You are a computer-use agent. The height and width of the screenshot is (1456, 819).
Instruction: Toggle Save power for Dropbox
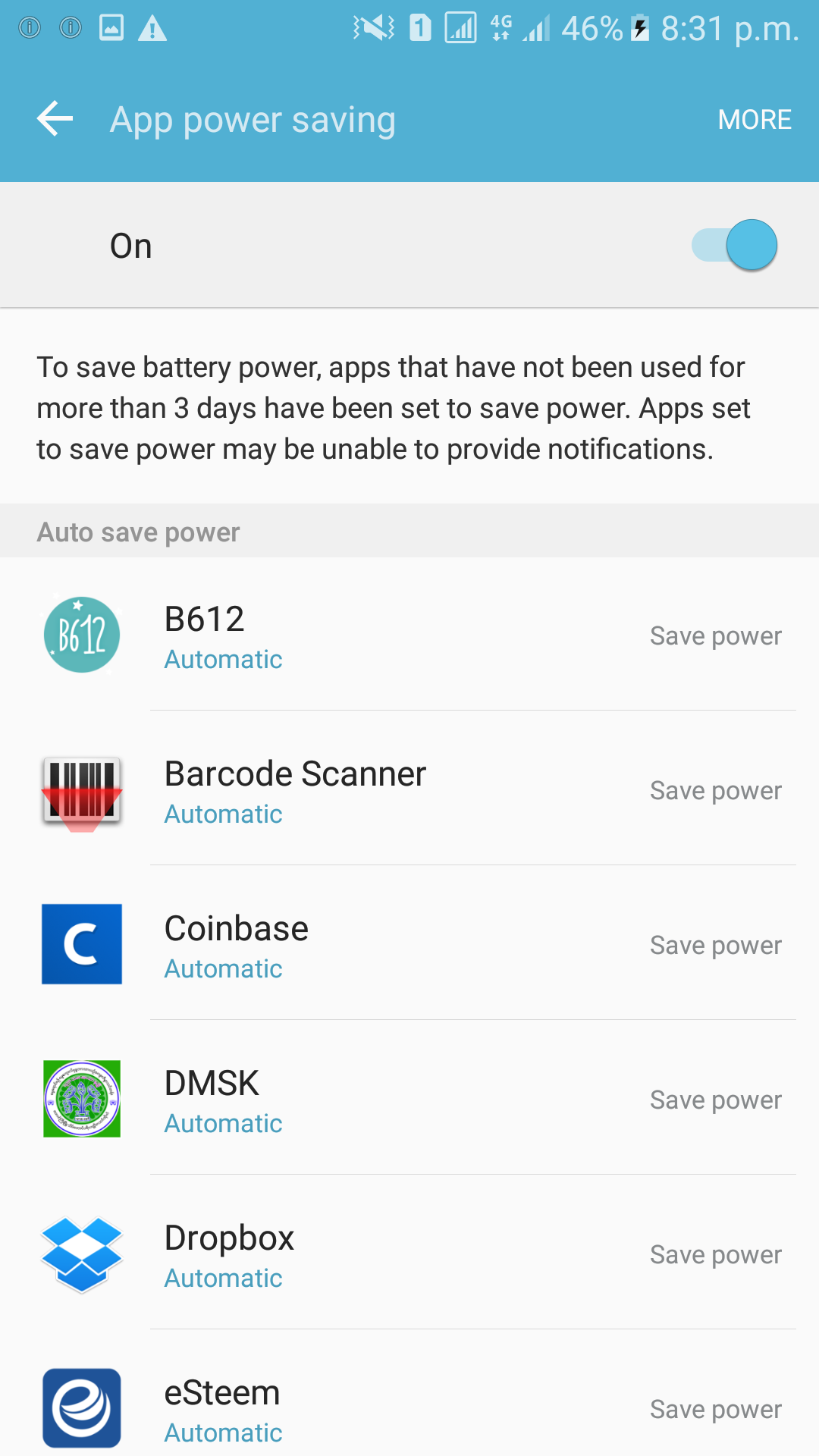716,1254
